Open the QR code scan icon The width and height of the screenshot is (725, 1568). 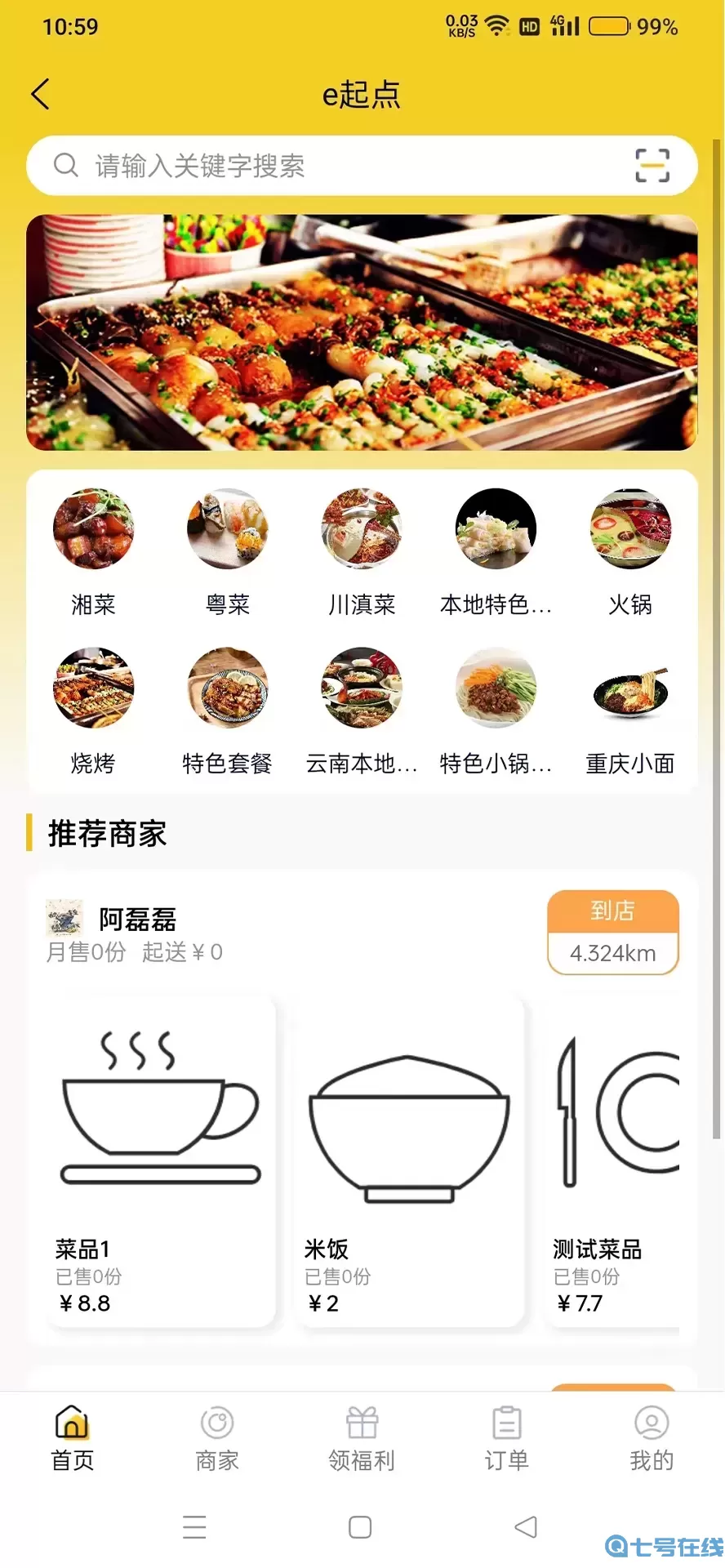652,166
